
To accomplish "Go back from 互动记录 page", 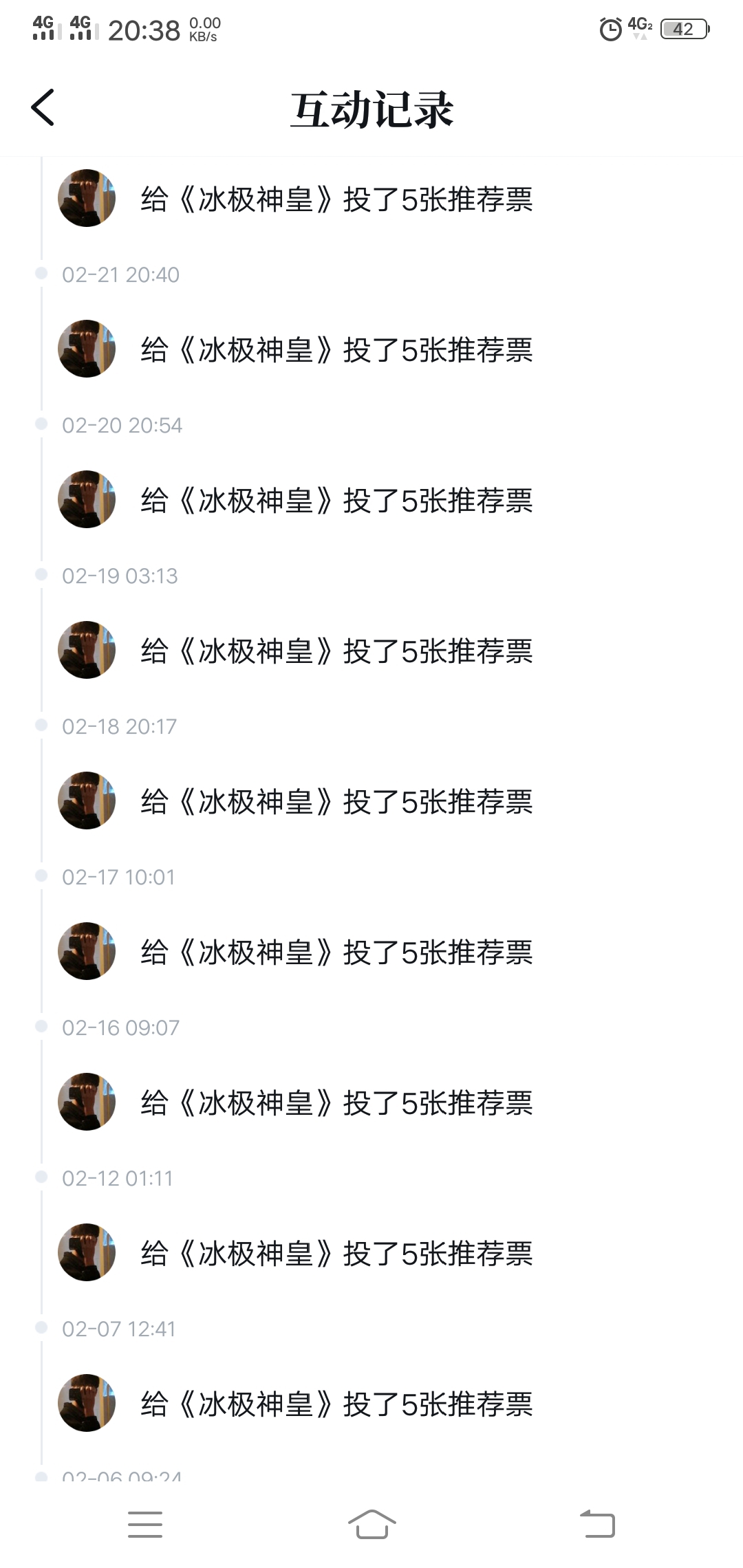I will coord(43,108).
